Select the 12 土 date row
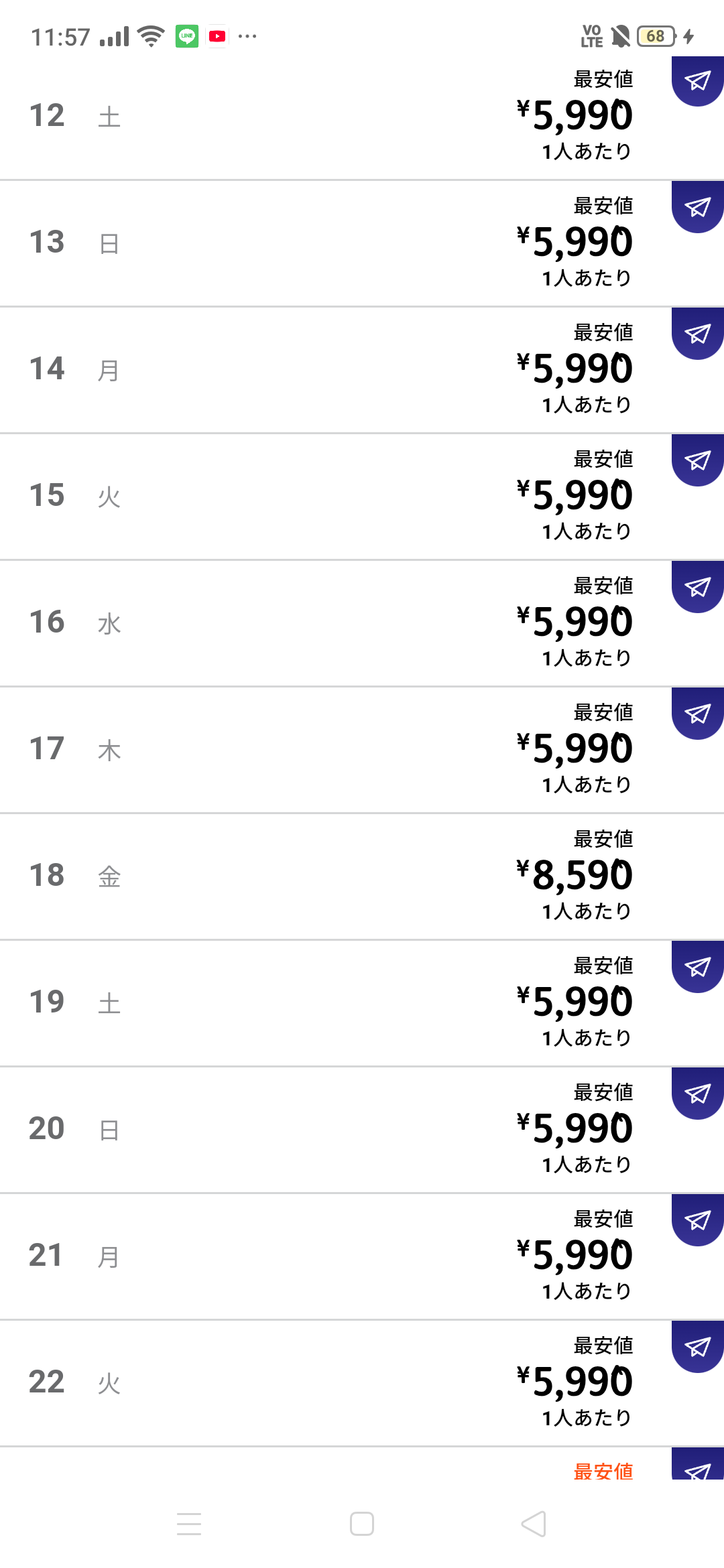 362,117
